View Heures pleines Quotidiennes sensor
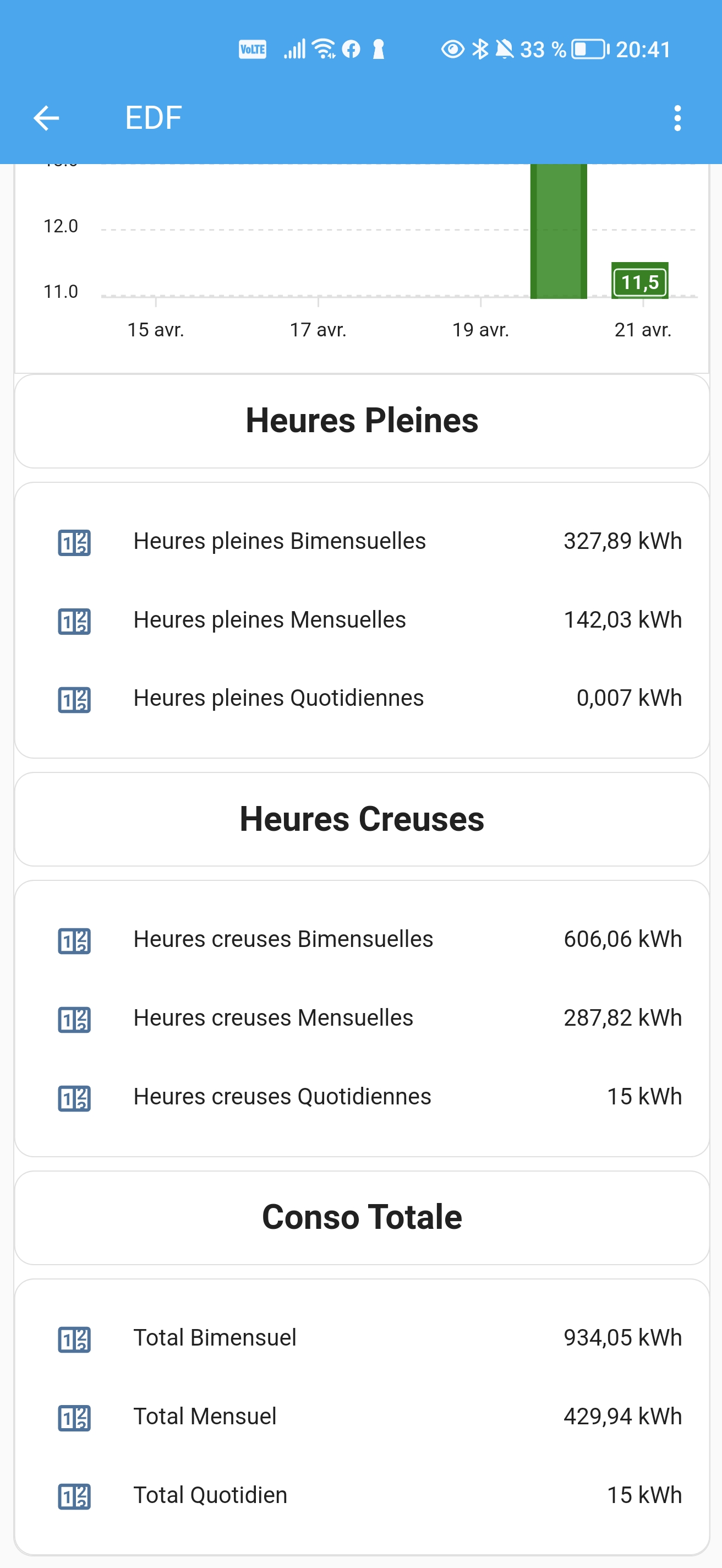Viewport: 722px width, 1568px height. [x=362, y=699]
